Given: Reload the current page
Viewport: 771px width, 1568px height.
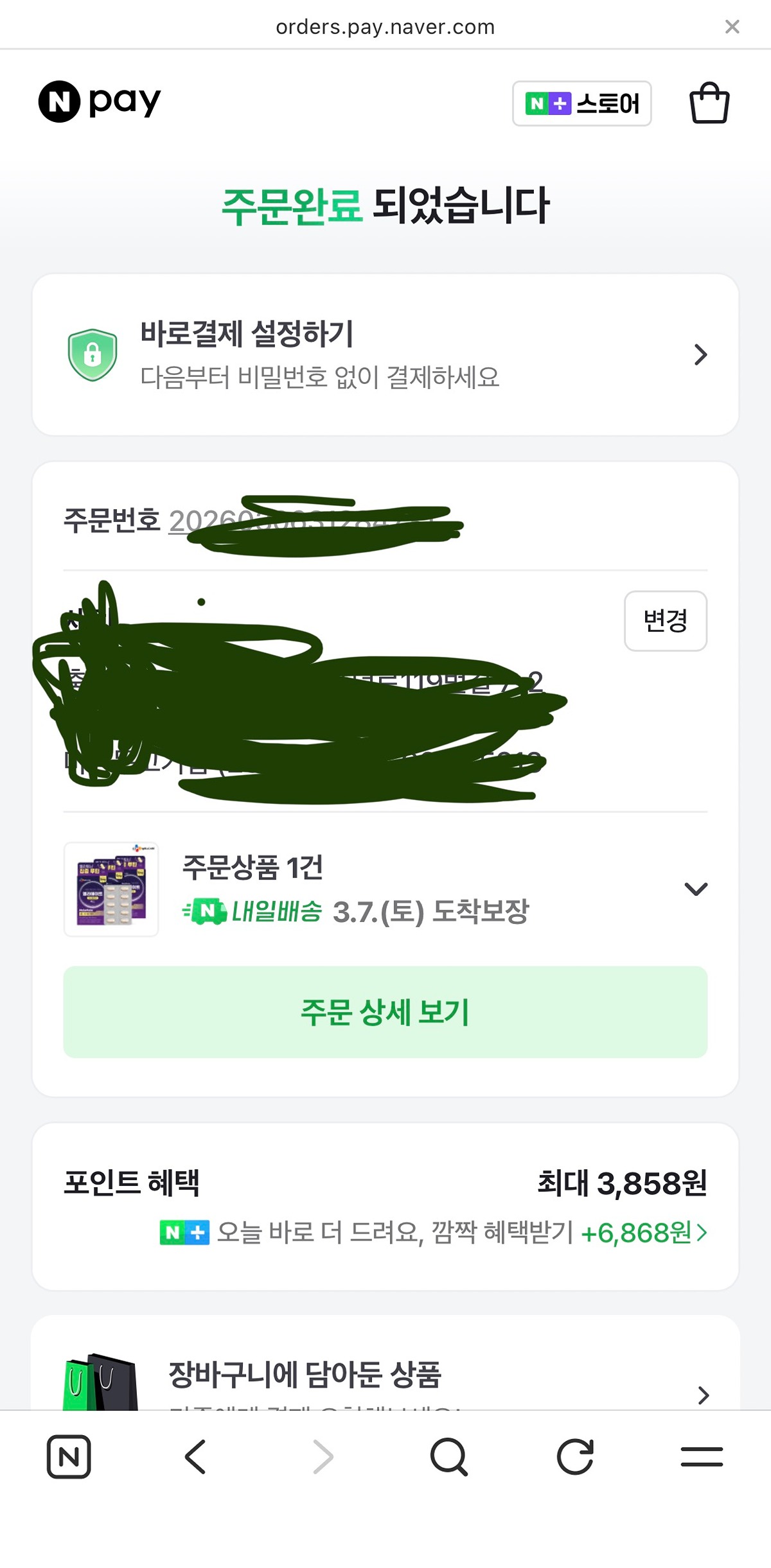Looking at the screenshot, I should point(575,1456).
